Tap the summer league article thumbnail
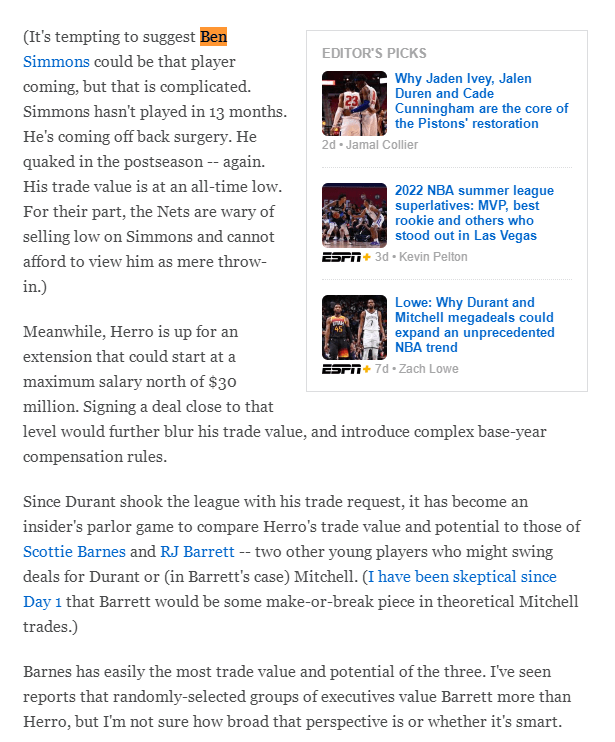 coord(354,215)
